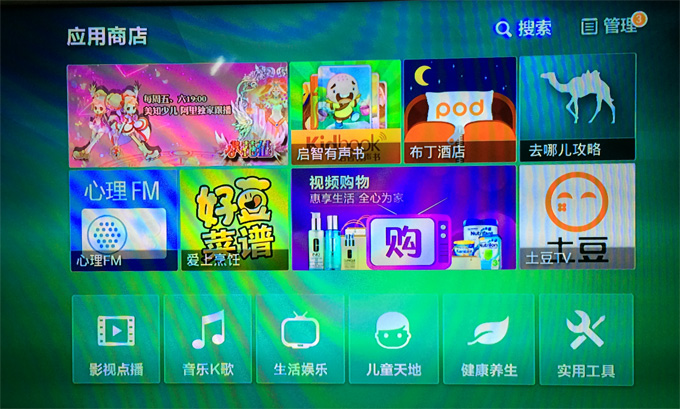Open the 爱上烹饪 recipe app tile
Screen dimensions: 680x409
point(234,219)
